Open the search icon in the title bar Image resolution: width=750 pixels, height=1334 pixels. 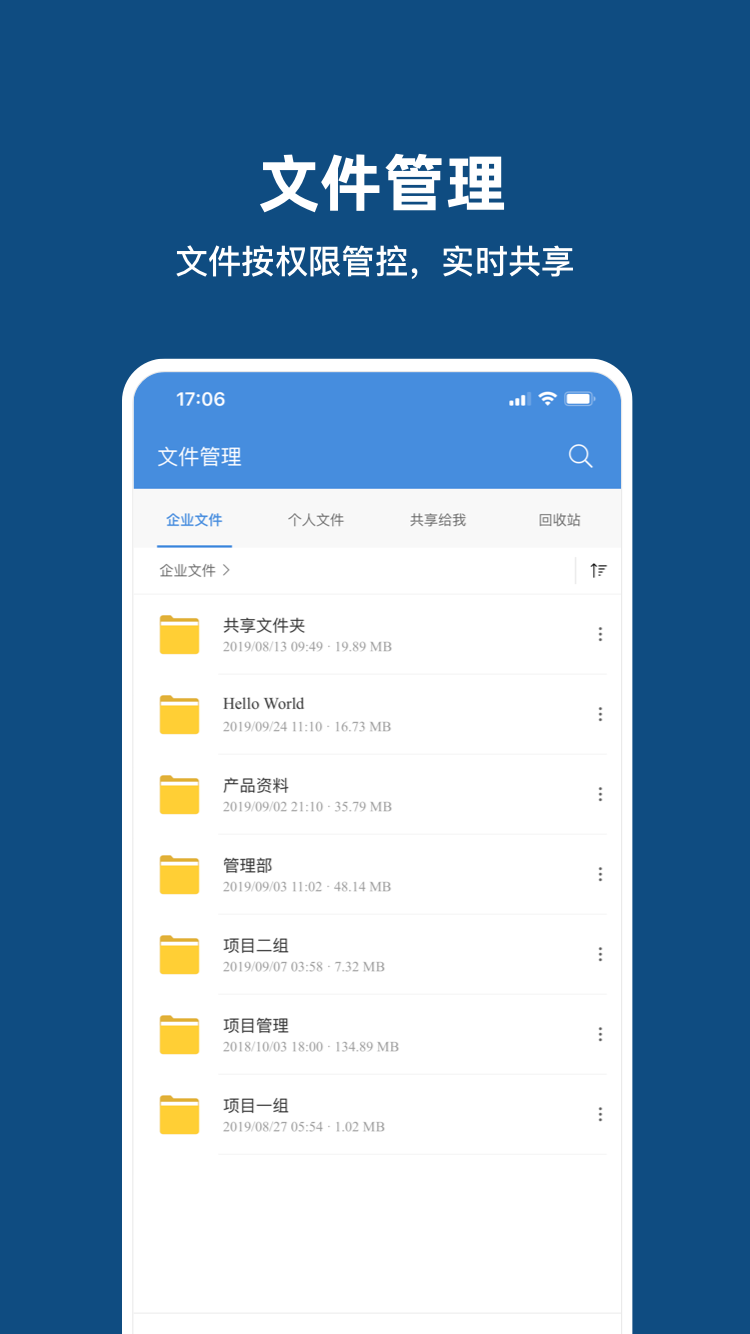[580, 456]
